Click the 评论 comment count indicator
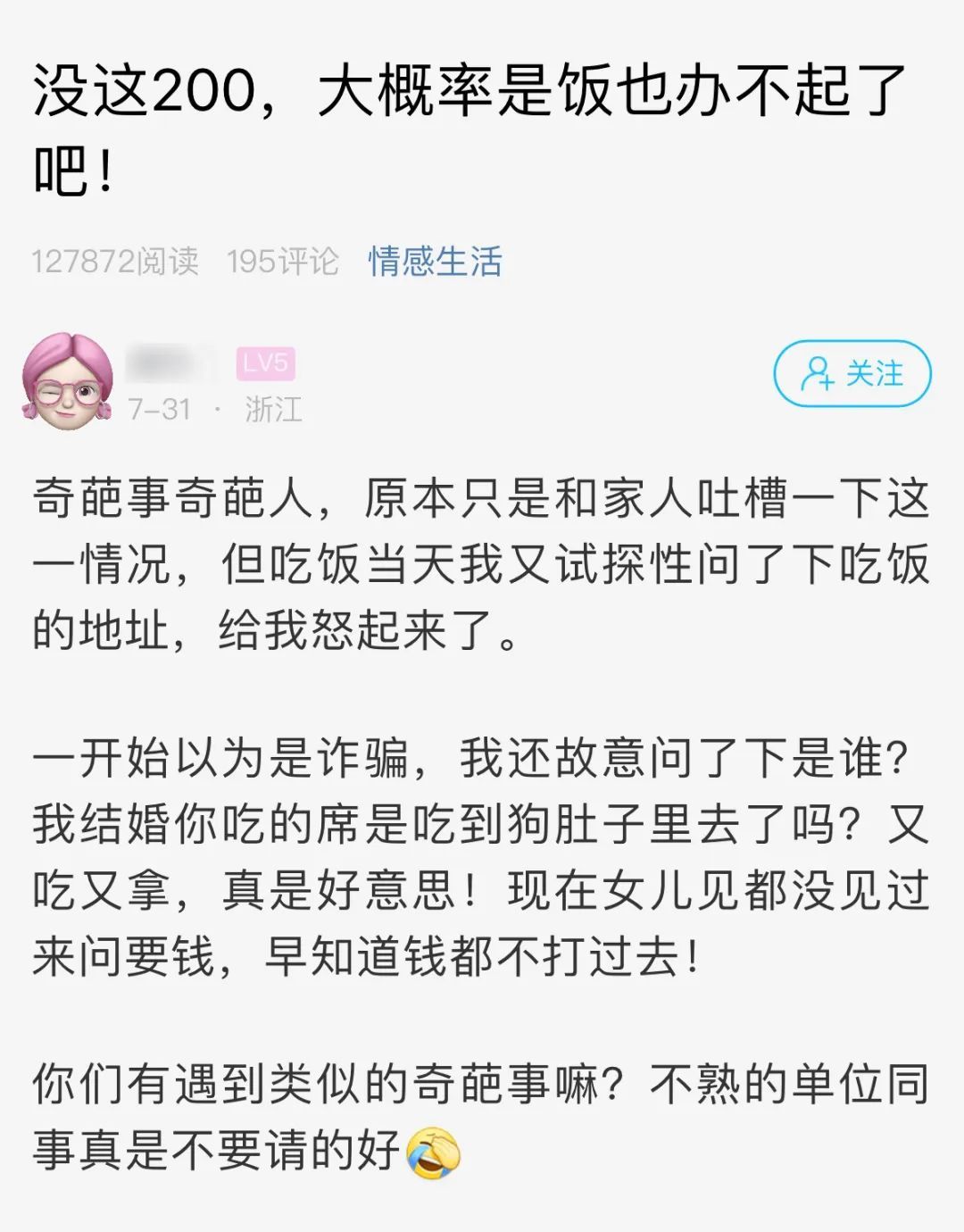The image size is (964, 1232). (283, 261)
